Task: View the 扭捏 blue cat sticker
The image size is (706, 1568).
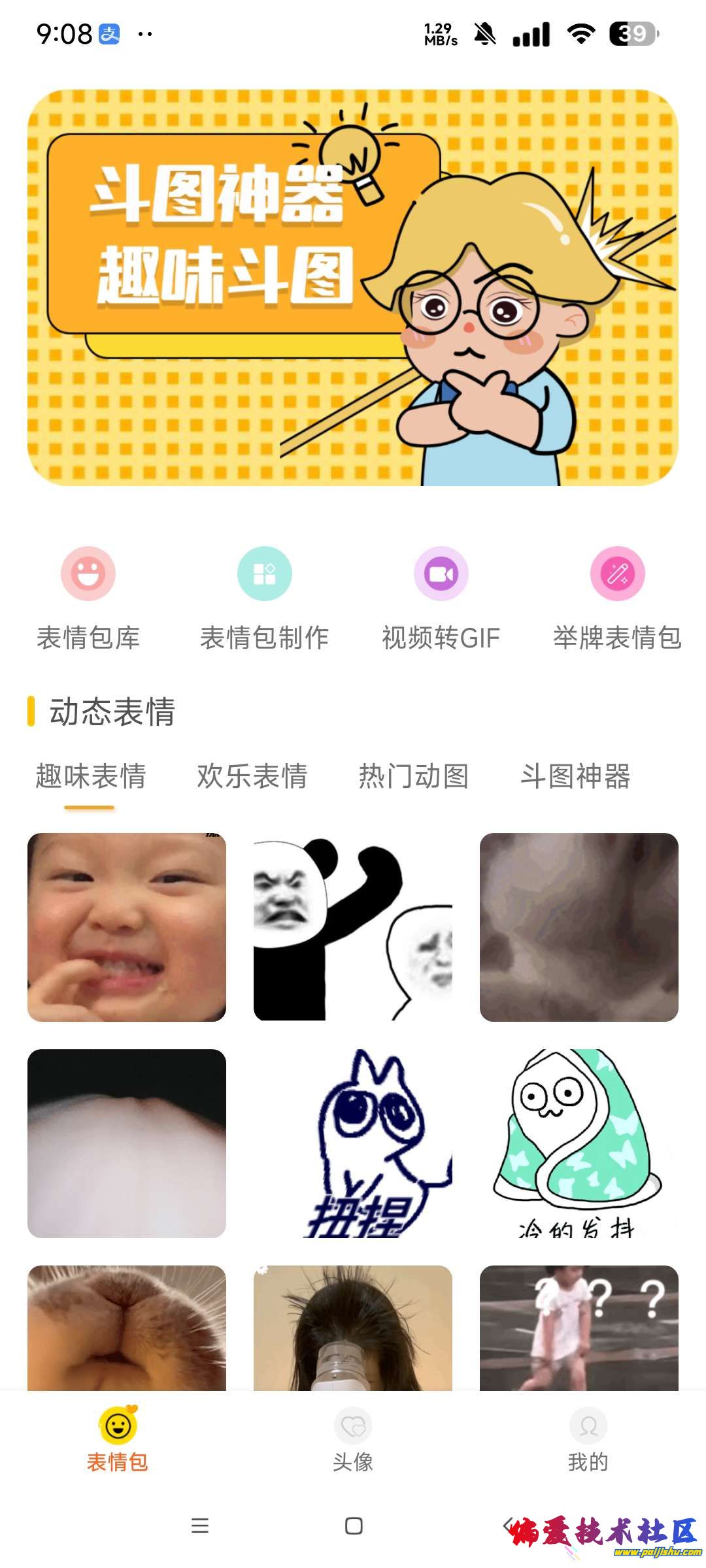Action: (353, 1143)
